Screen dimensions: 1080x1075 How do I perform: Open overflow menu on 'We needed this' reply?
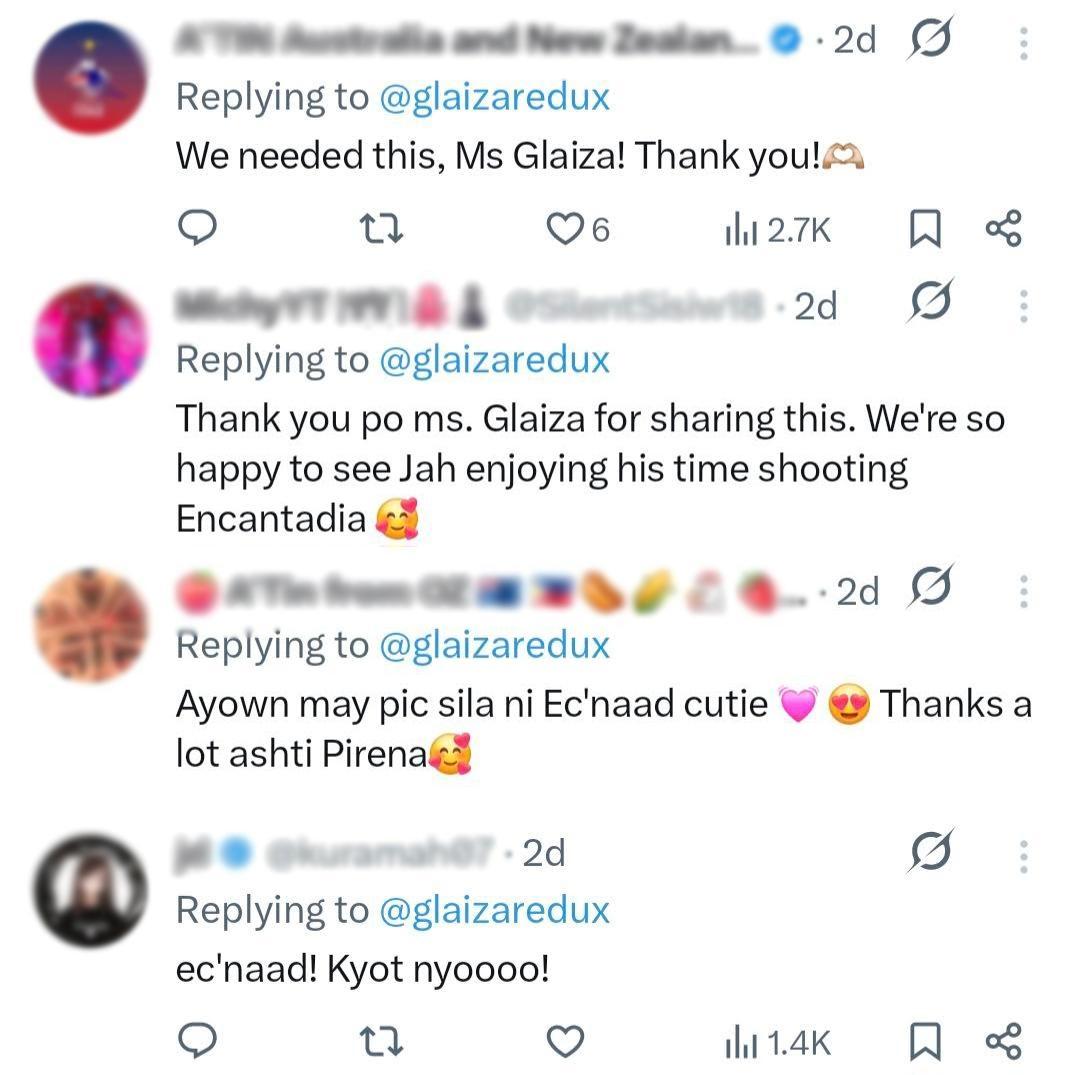pos(1023,43)
